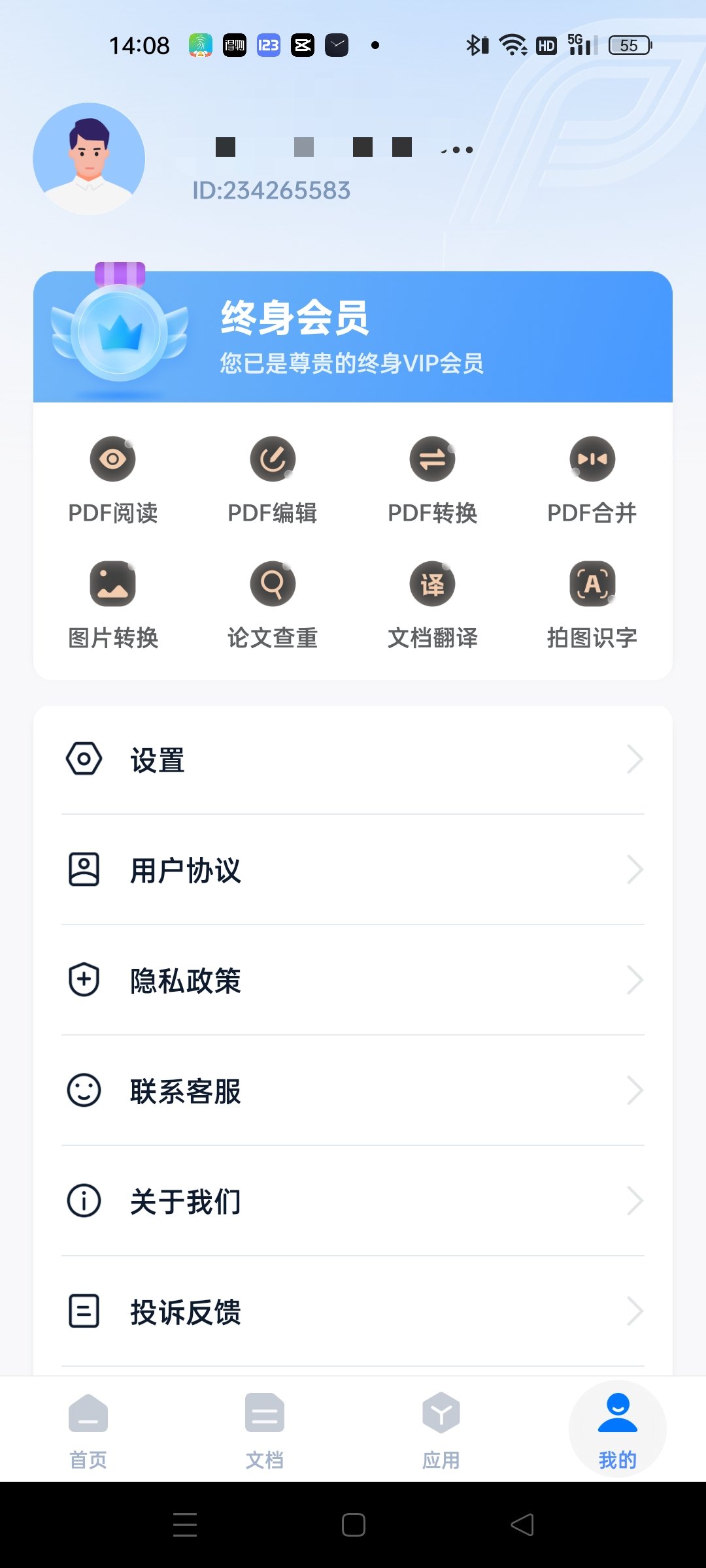Select the PDF编辑 feature
Viewport: 706px width, 1568px height.
tap(272, 480)
